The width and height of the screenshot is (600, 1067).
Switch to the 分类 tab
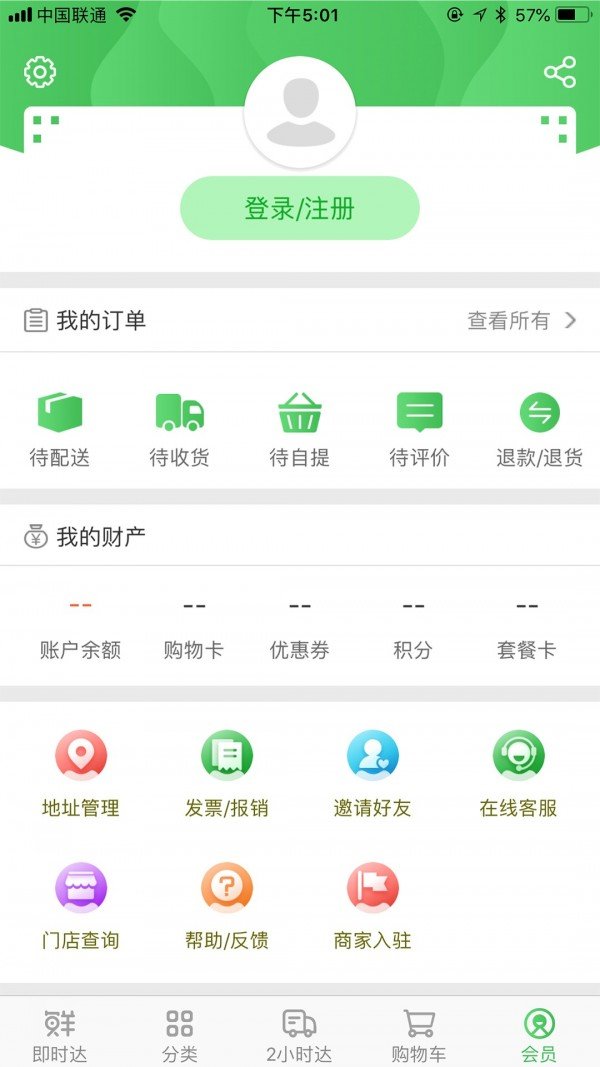[180, 1034]
